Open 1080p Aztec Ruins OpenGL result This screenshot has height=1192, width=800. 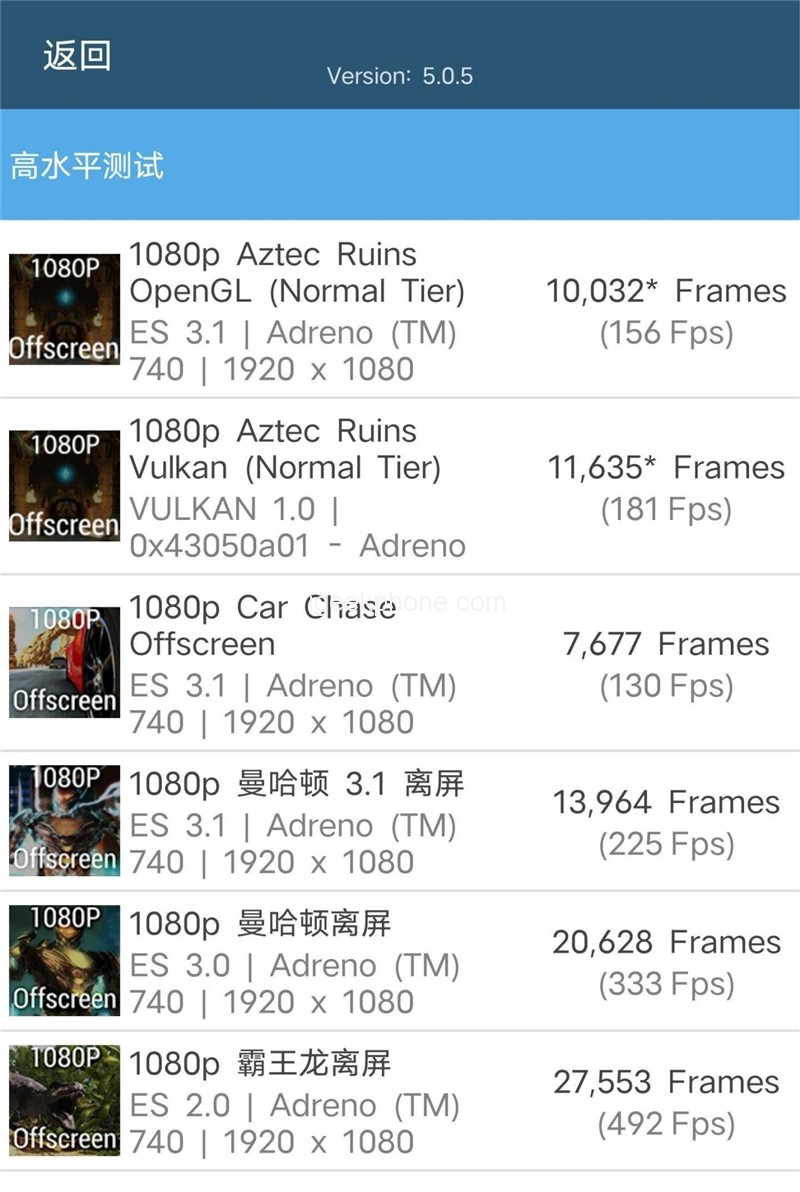[x=400, y=310]
